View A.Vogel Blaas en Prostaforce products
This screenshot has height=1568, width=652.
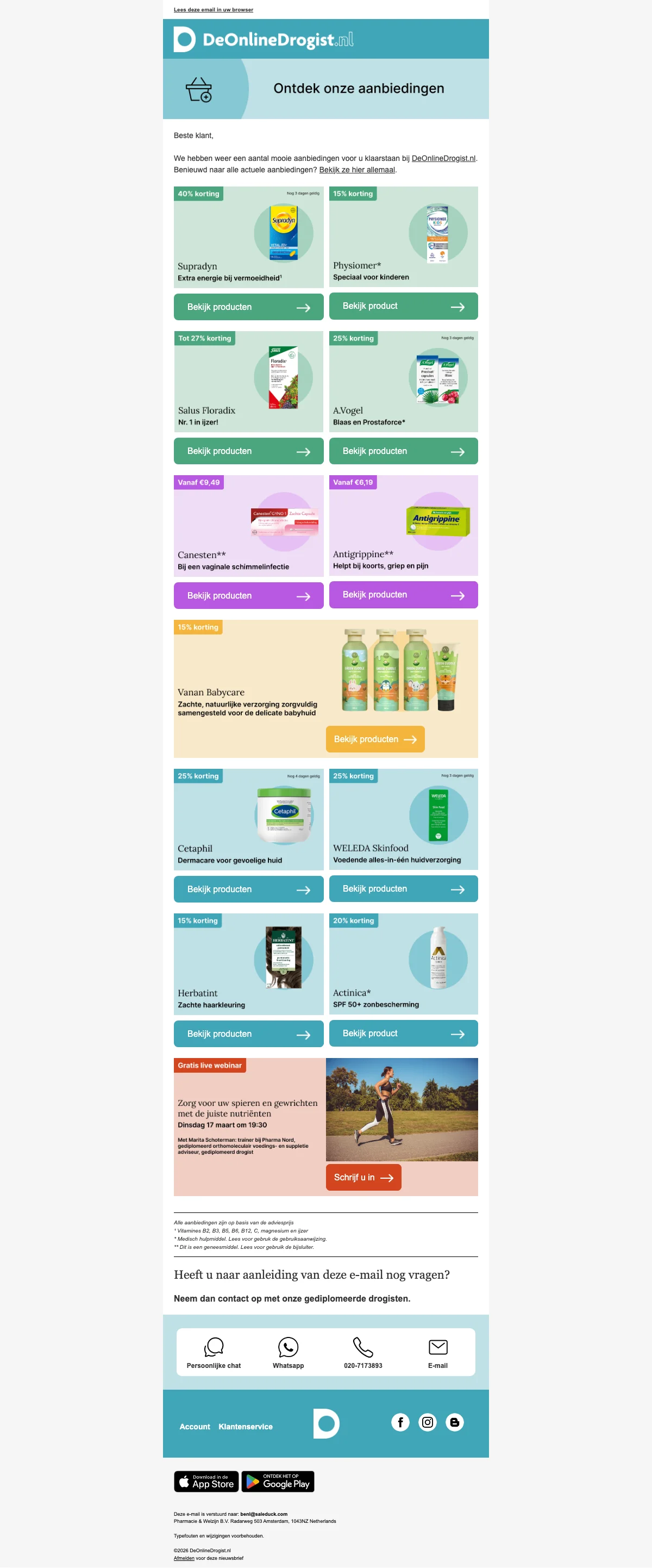(x=403, y=451)
